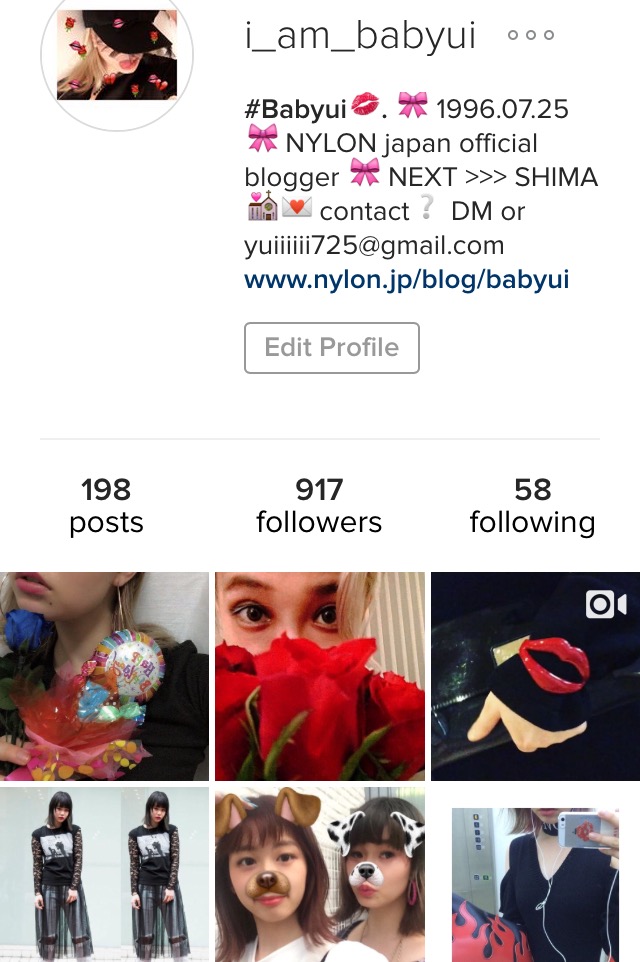Open the duplicated outfit photo post
The width and height of the screenshot is (640, 962).
pyautogui.click(x=104, y=875)
